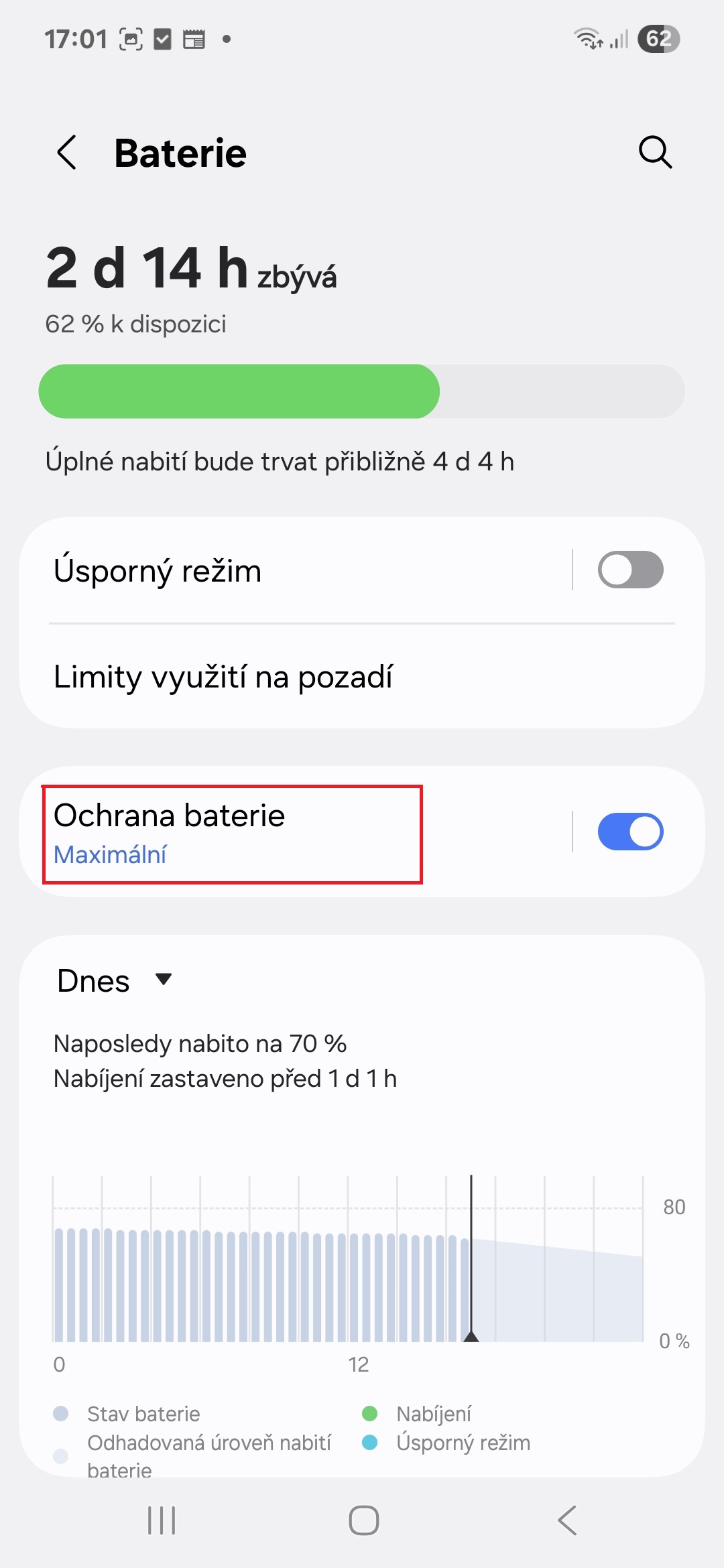Open search in battery settings

[655, 152]
